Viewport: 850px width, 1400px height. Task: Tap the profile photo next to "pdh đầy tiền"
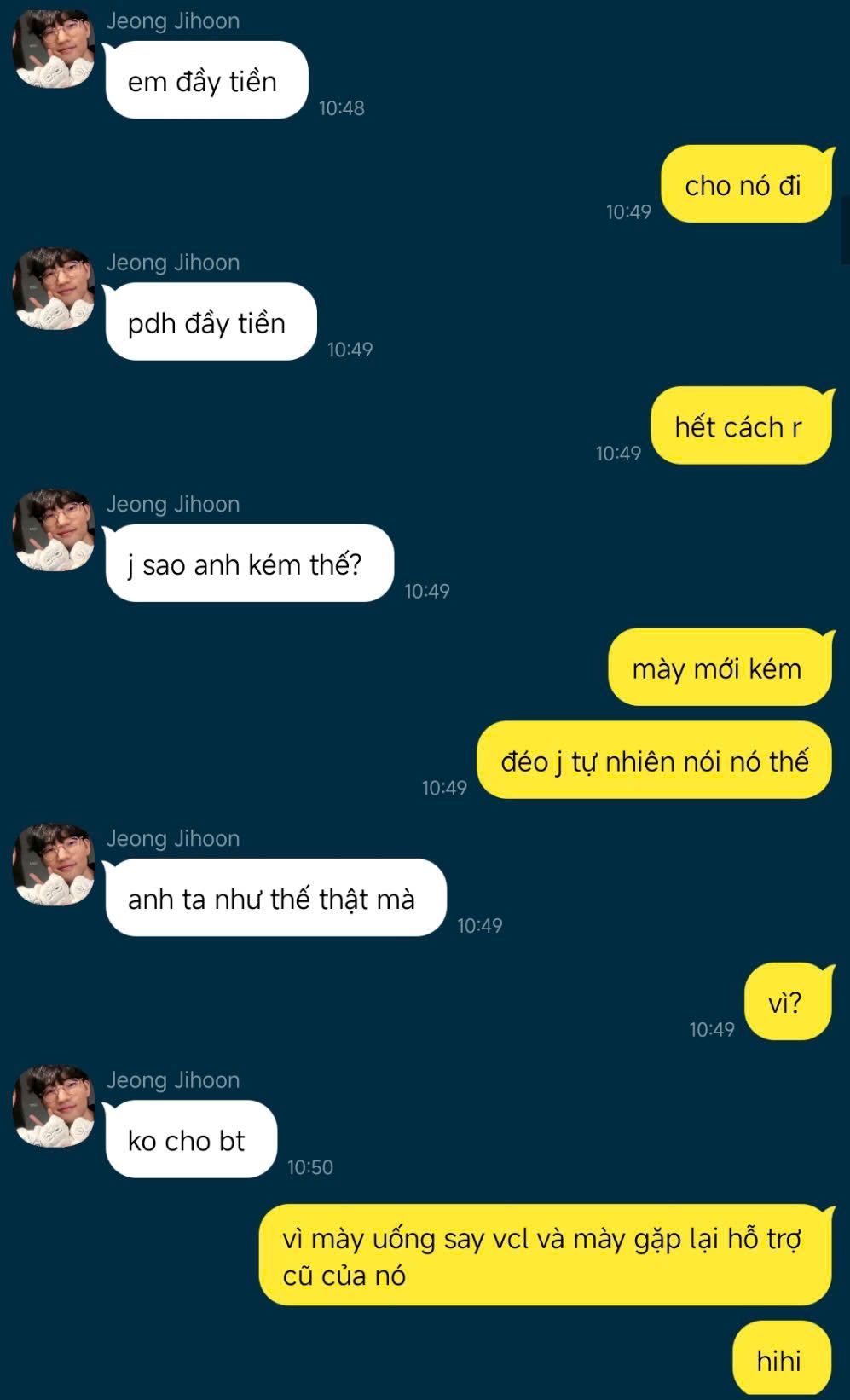tap(55, 289)
